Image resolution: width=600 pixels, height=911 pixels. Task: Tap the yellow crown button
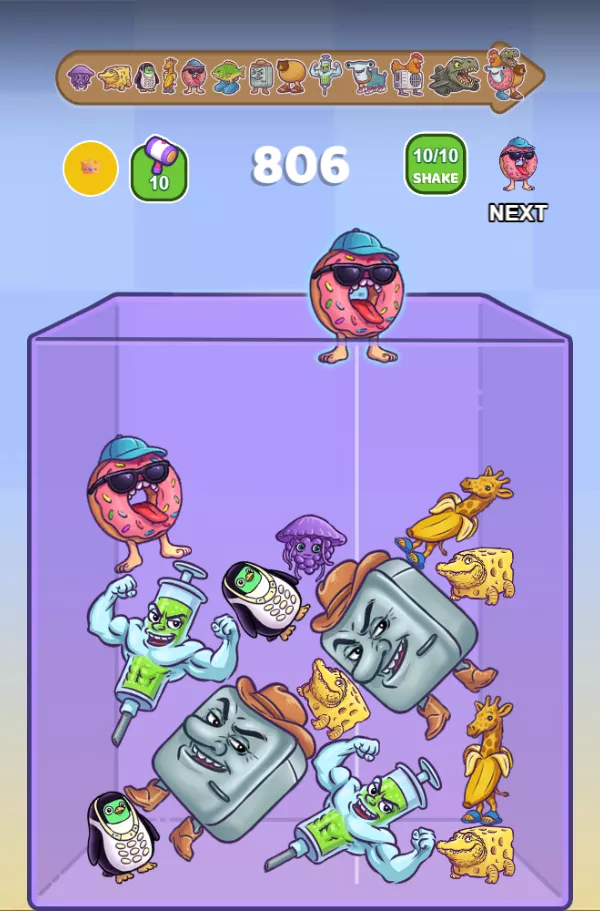(x=91, y=168)
